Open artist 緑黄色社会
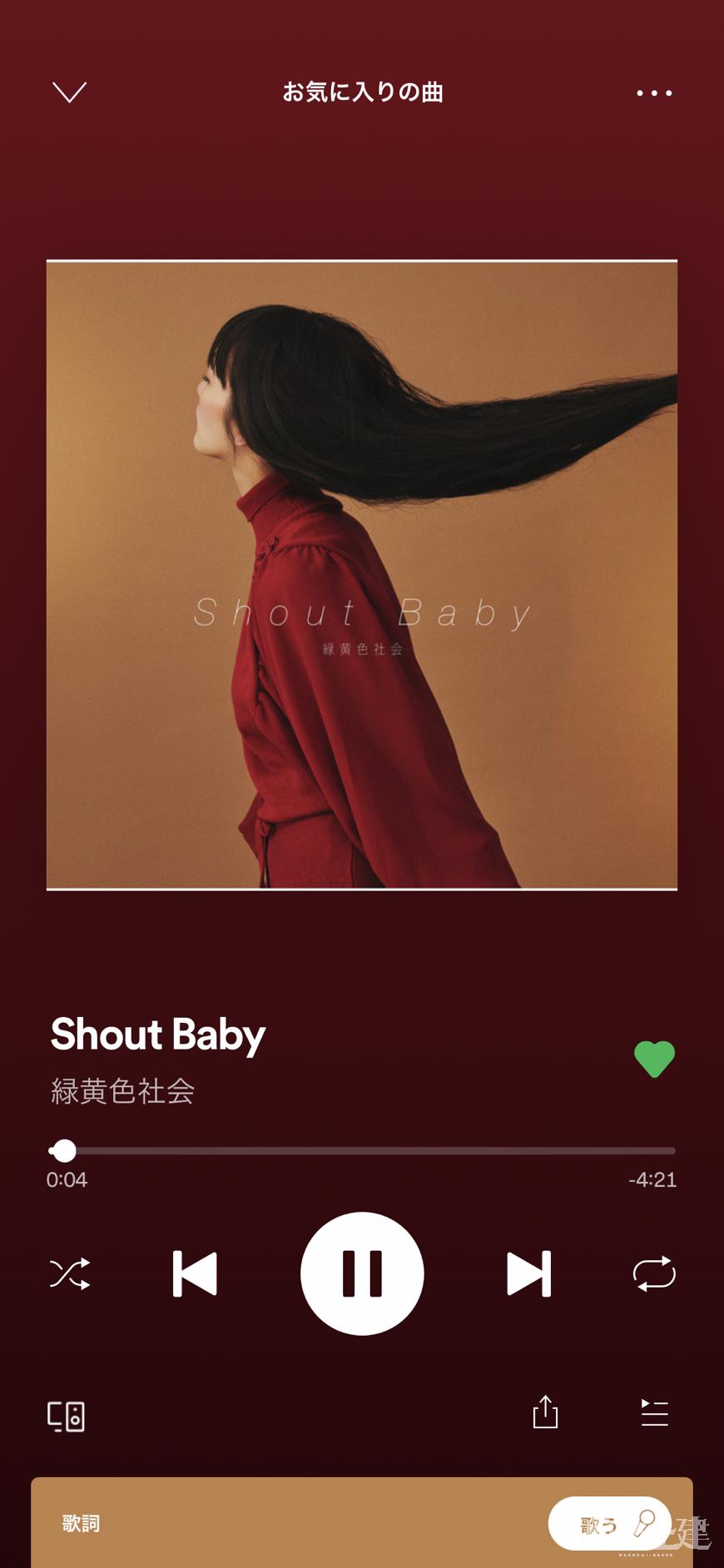This screenshot has height=1568, width=724. tap(122, 1091)
